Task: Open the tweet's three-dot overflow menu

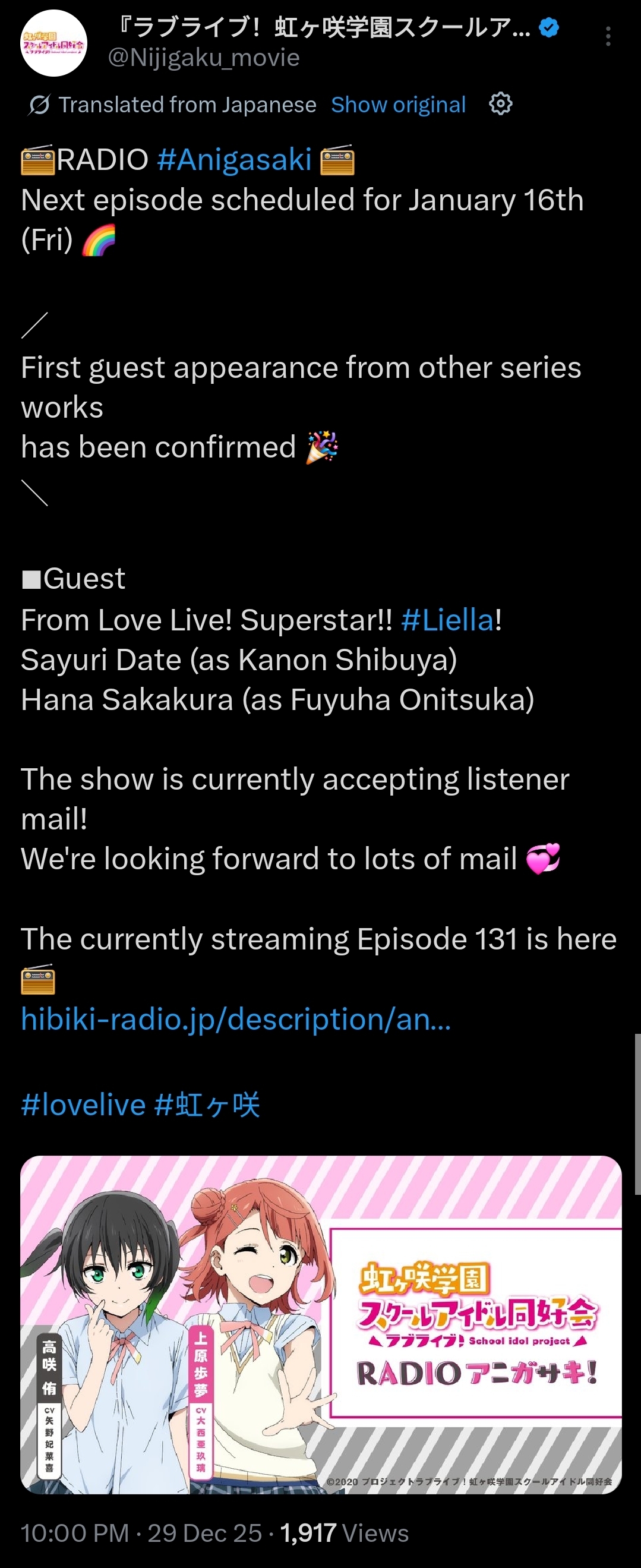Action: 608,36
